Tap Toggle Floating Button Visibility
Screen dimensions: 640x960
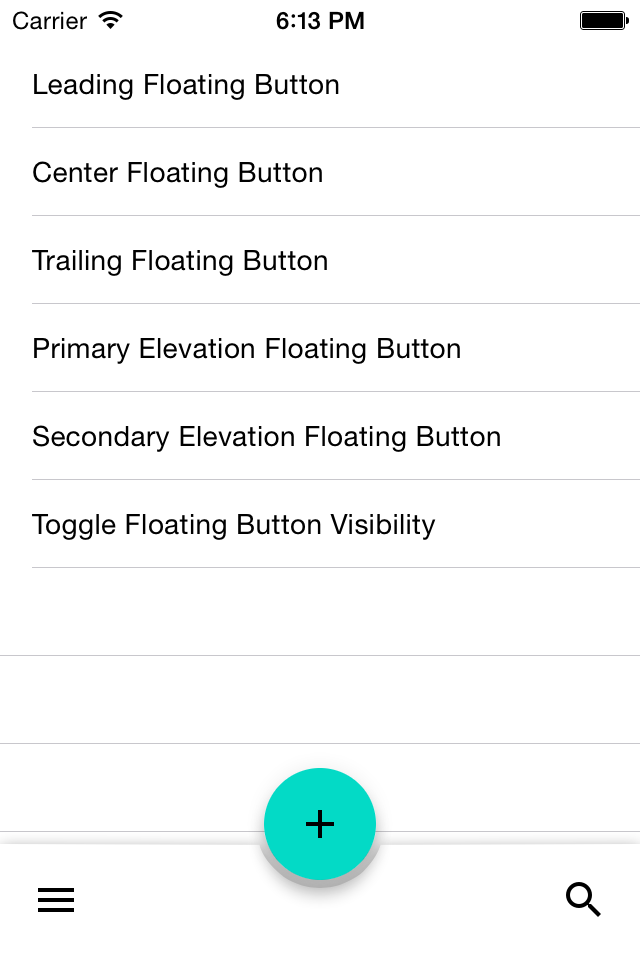(x=234, y=525)
